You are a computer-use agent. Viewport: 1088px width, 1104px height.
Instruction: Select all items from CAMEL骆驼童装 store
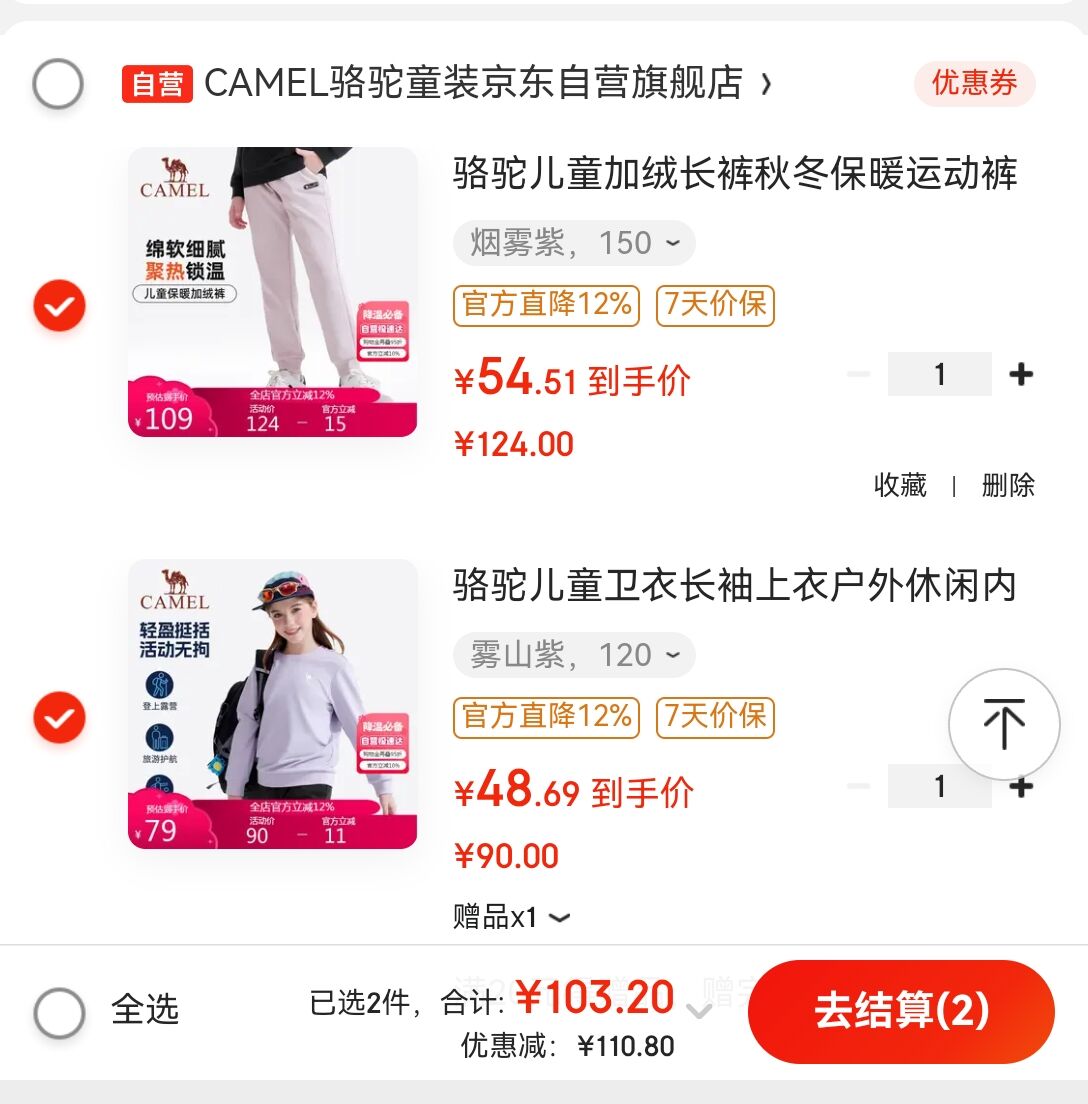click(58, 84)
